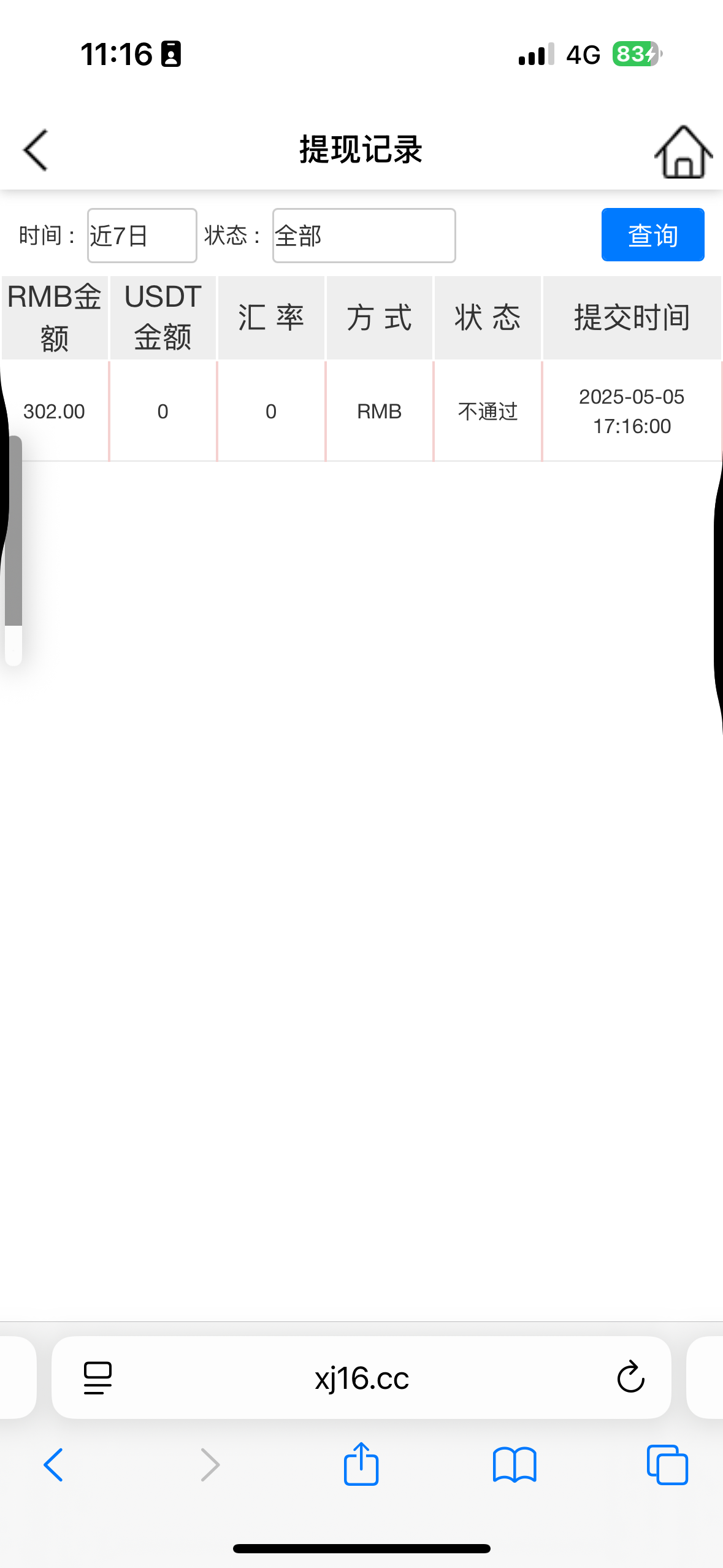Reload the page in Safari
Image resolution: width=723 pixels, height=1568 pixels.
tap(630, 1377)
